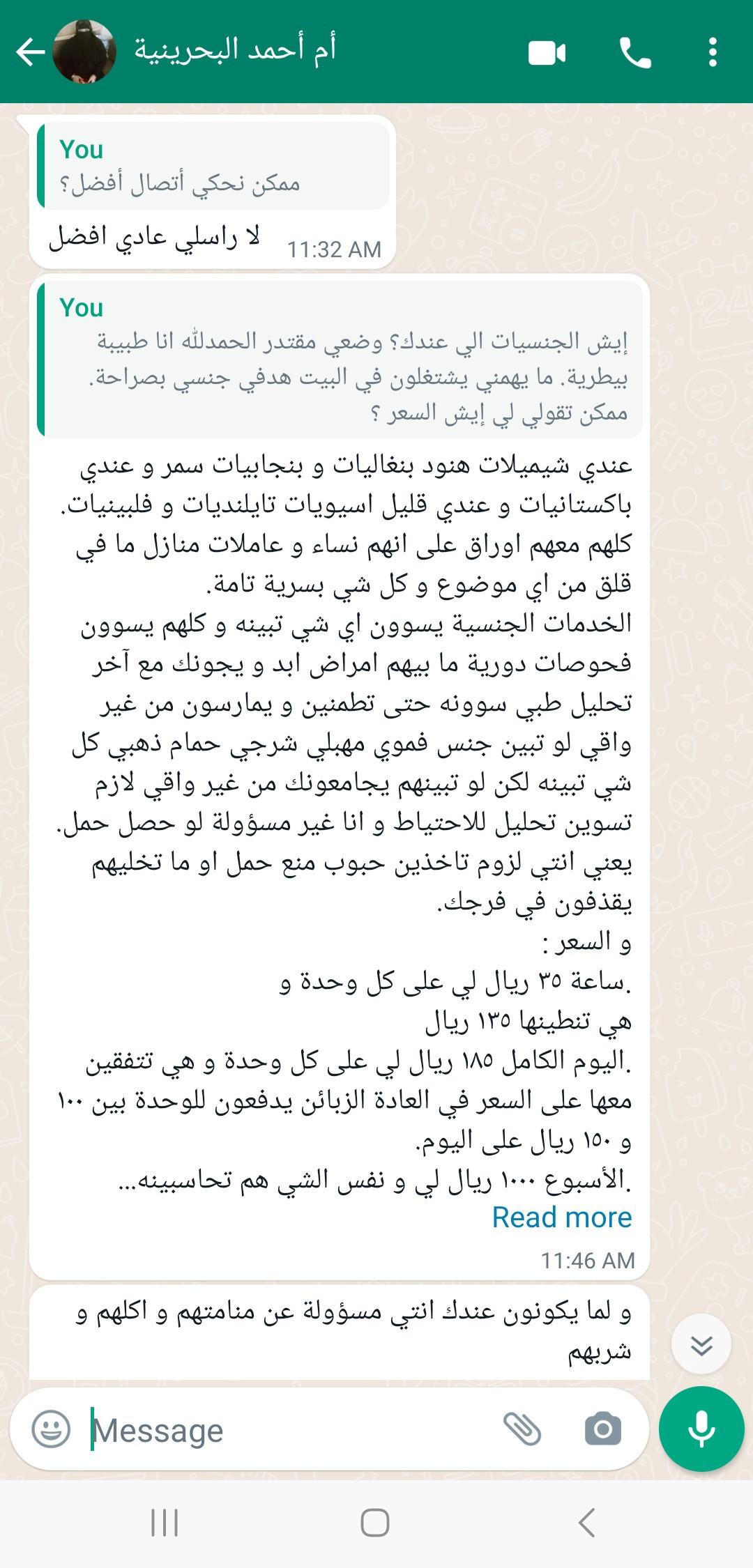Screen dimensions: 753x1568
Task: Tap the system home button
Action: (375, 1522)
